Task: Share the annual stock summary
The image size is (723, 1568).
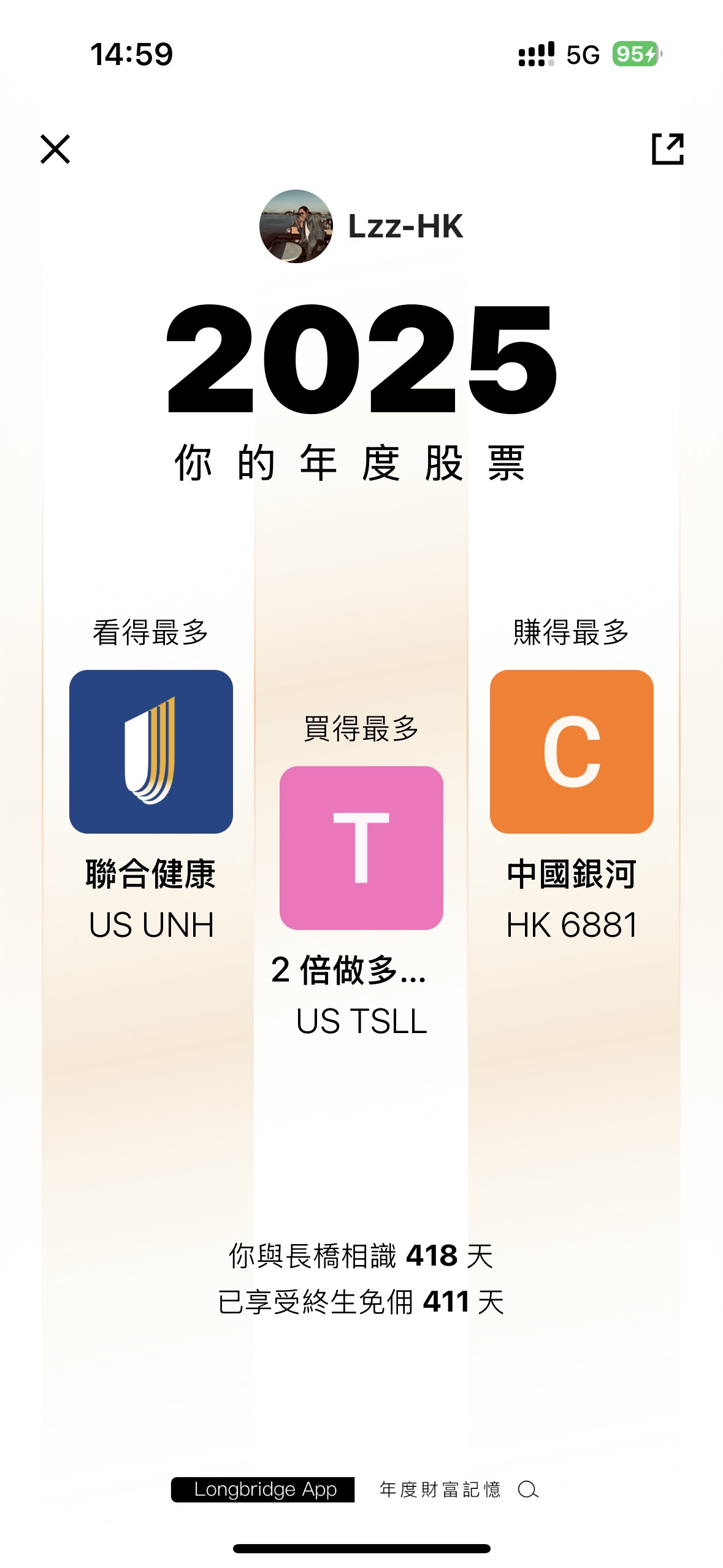Action: tap(667, 149)
